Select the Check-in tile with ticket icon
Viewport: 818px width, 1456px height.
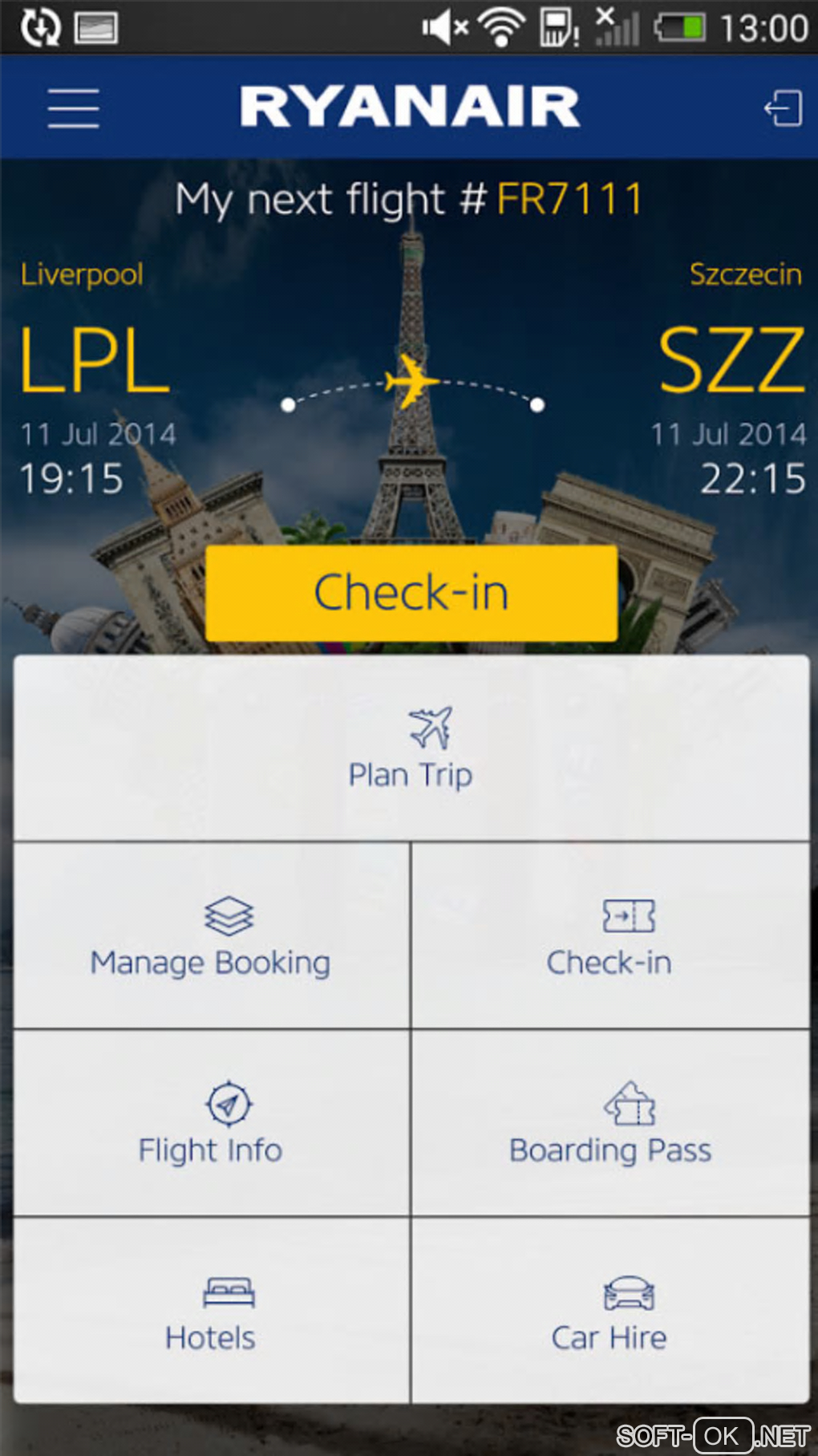(x=609, y=936)
